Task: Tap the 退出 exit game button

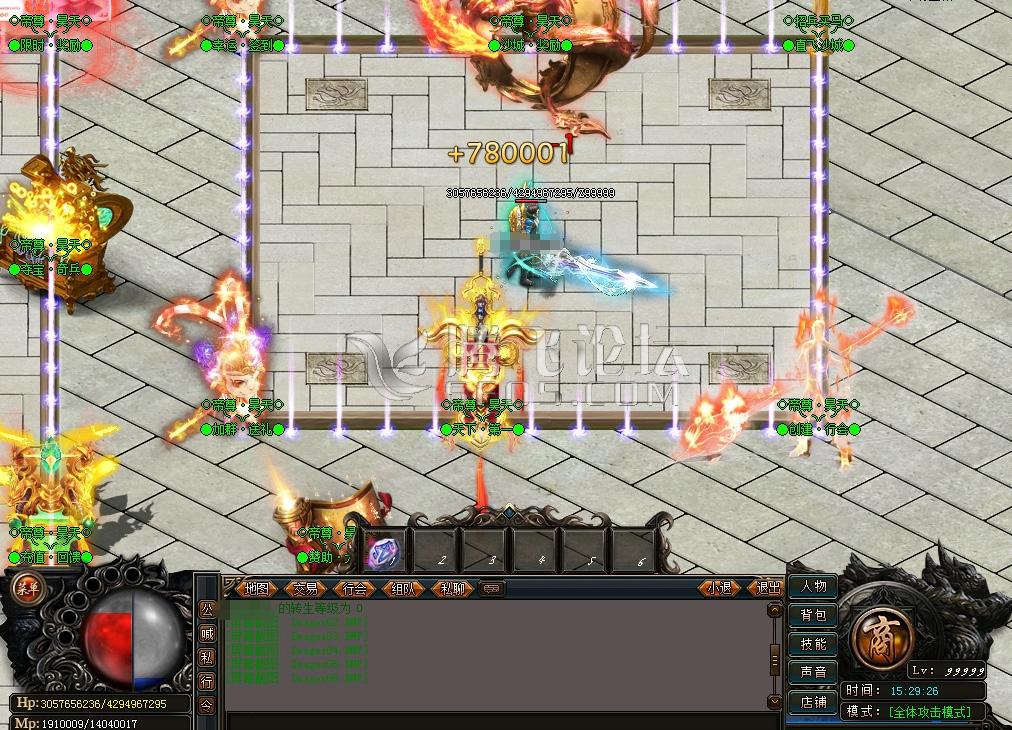Action: (x=768, y=588)
